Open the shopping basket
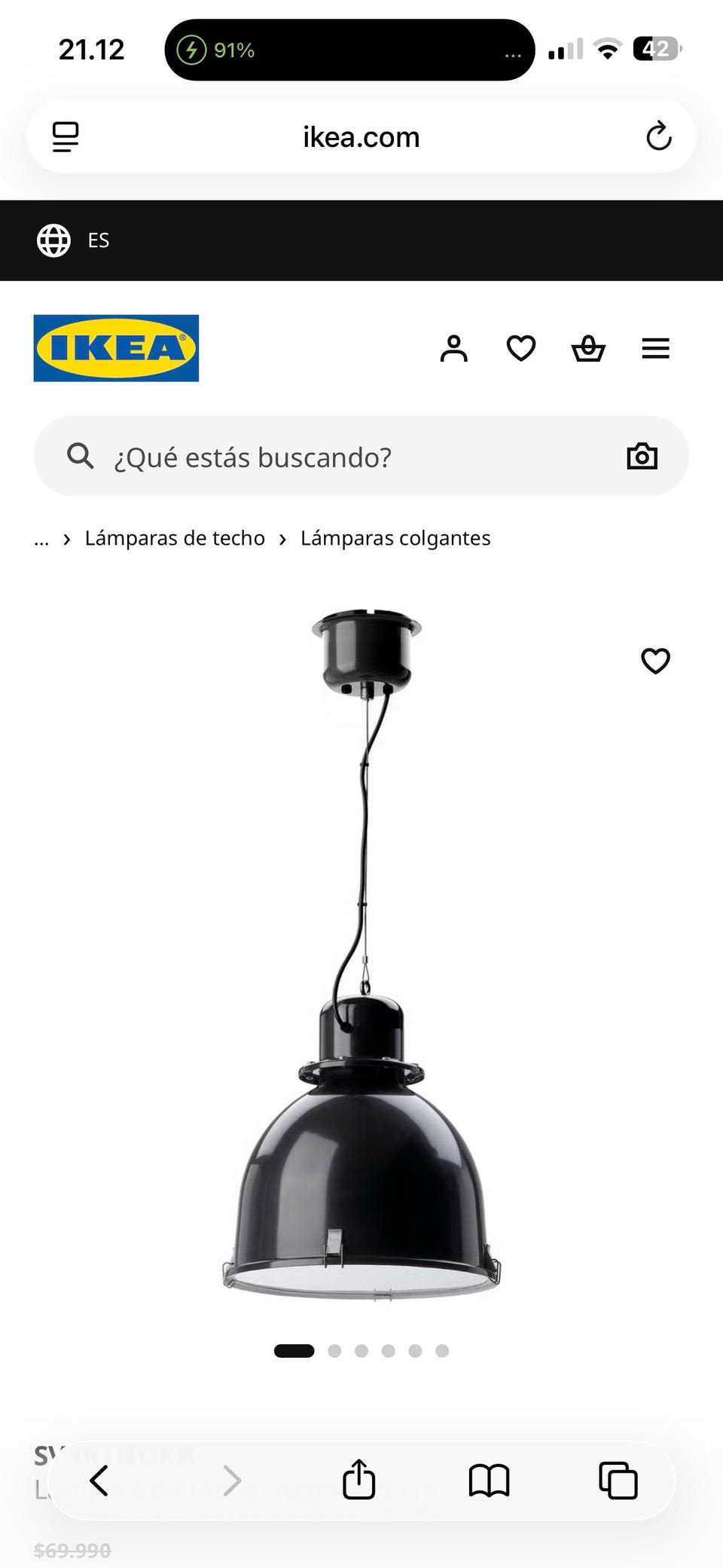This screenshot has width=723, height=1568. click(x=588, y=349)
